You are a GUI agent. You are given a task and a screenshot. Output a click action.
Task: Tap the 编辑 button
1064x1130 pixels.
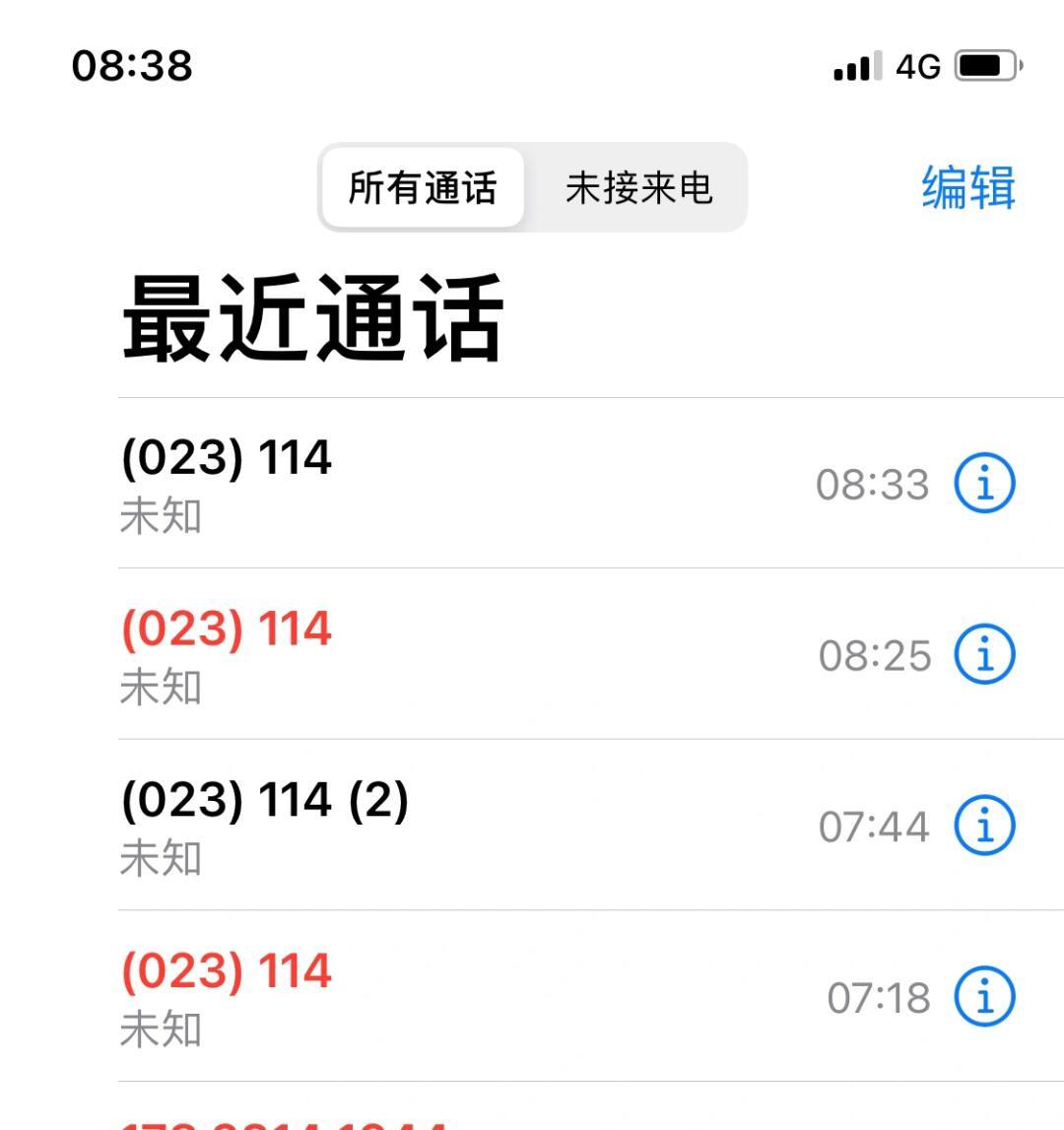click(967, 187)
